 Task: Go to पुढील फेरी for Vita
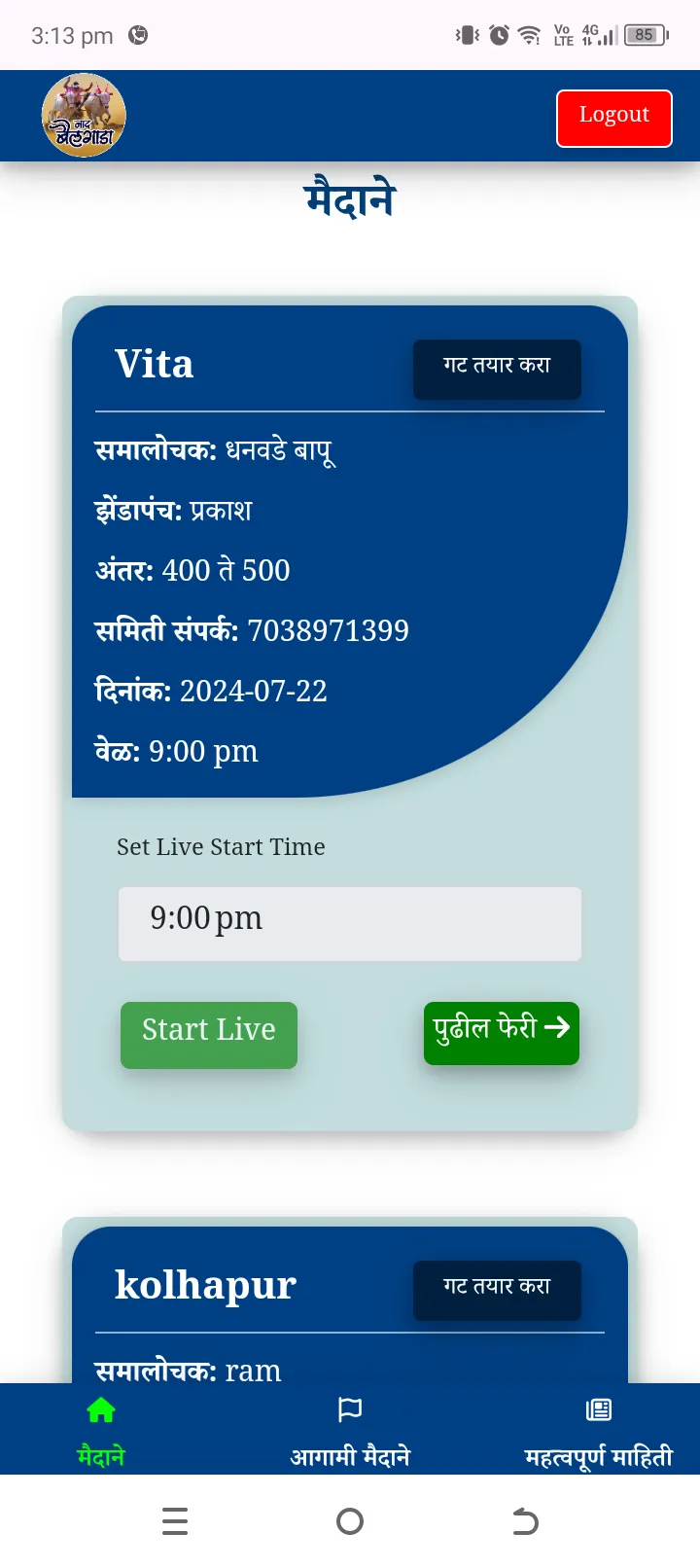coord(501,1032)
